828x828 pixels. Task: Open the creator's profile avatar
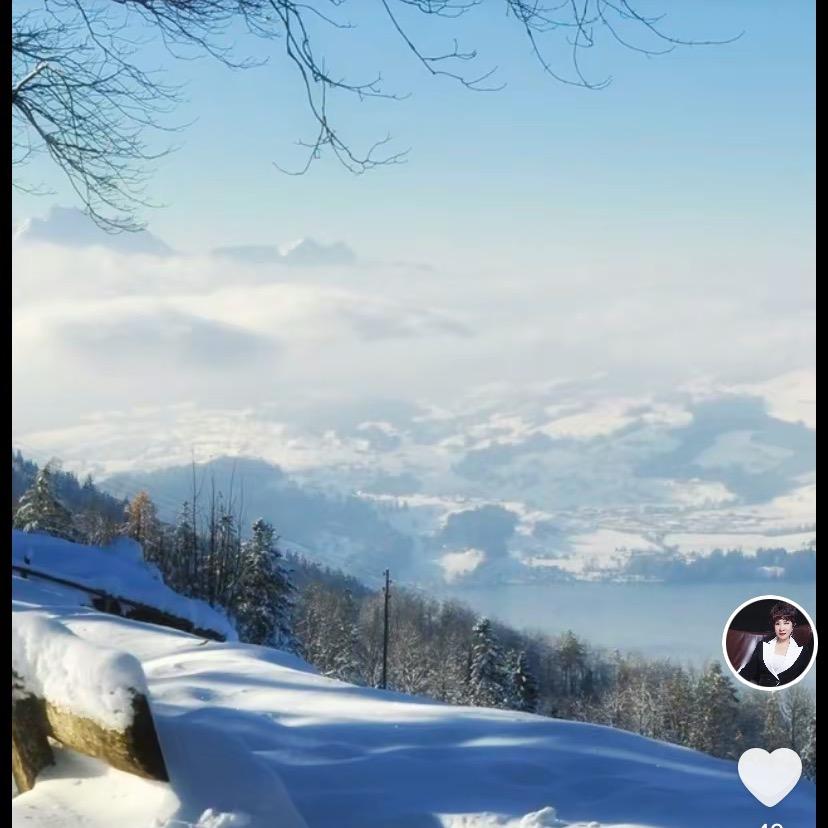[x=769, y=643]
